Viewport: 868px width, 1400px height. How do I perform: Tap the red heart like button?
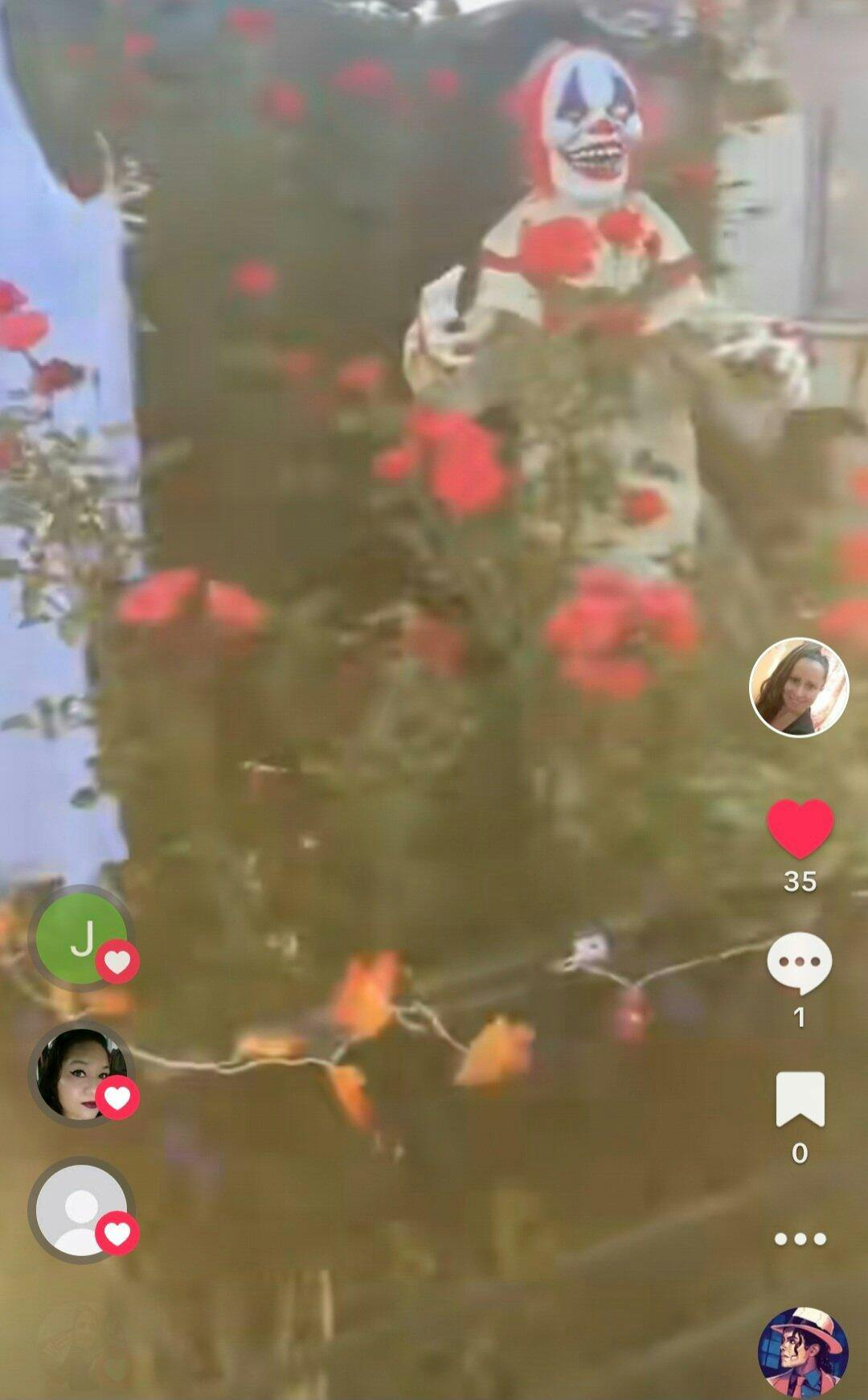[x=800, y=829]
